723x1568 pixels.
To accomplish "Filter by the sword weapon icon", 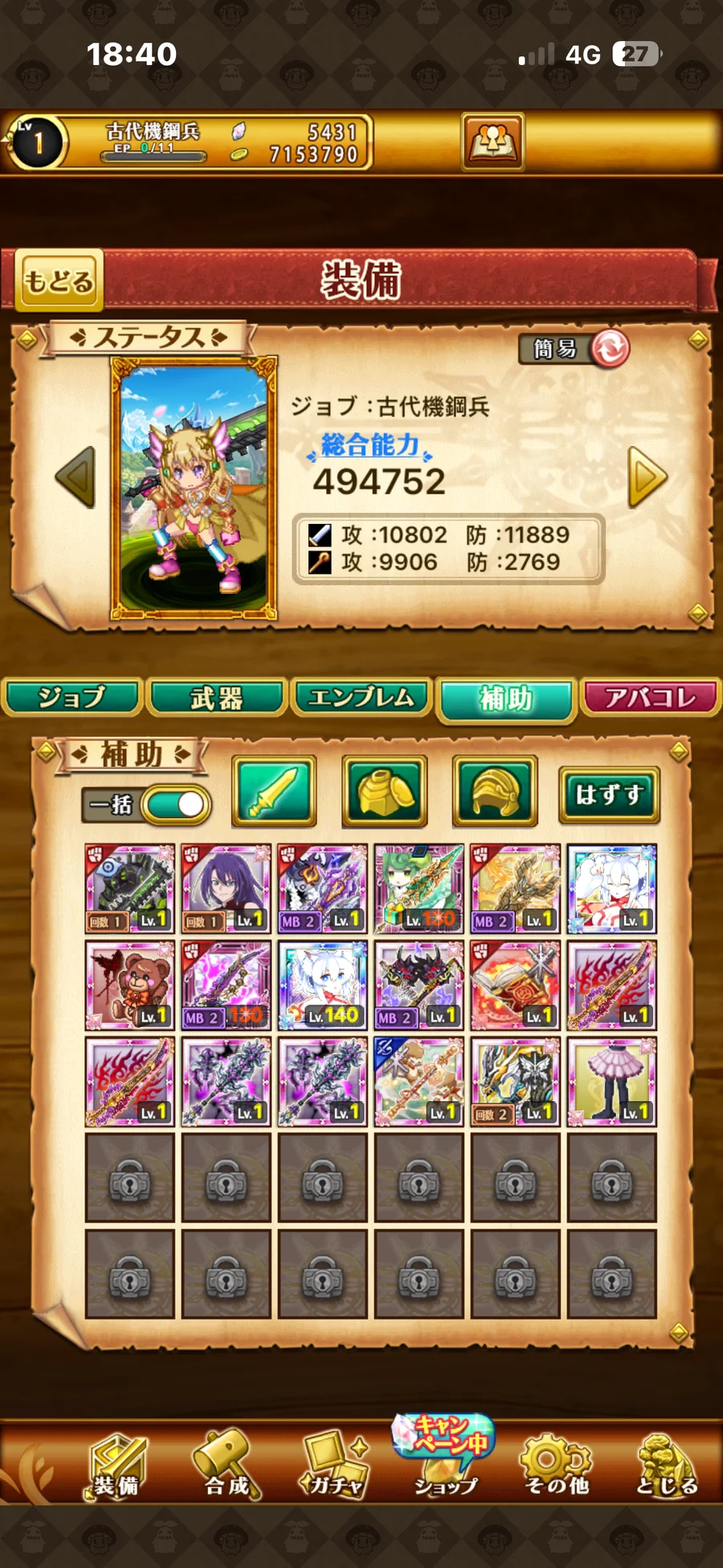I will click(274, 792).
